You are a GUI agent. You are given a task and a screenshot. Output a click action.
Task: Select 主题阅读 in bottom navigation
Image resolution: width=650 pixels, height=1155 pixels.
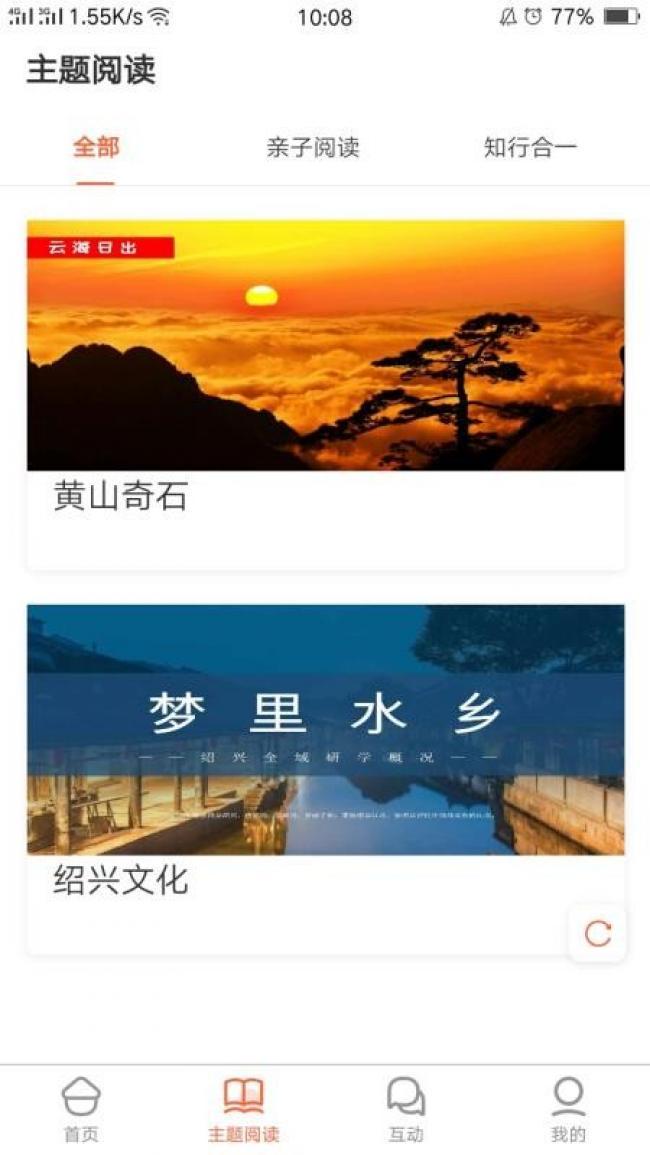(244, 1110)
